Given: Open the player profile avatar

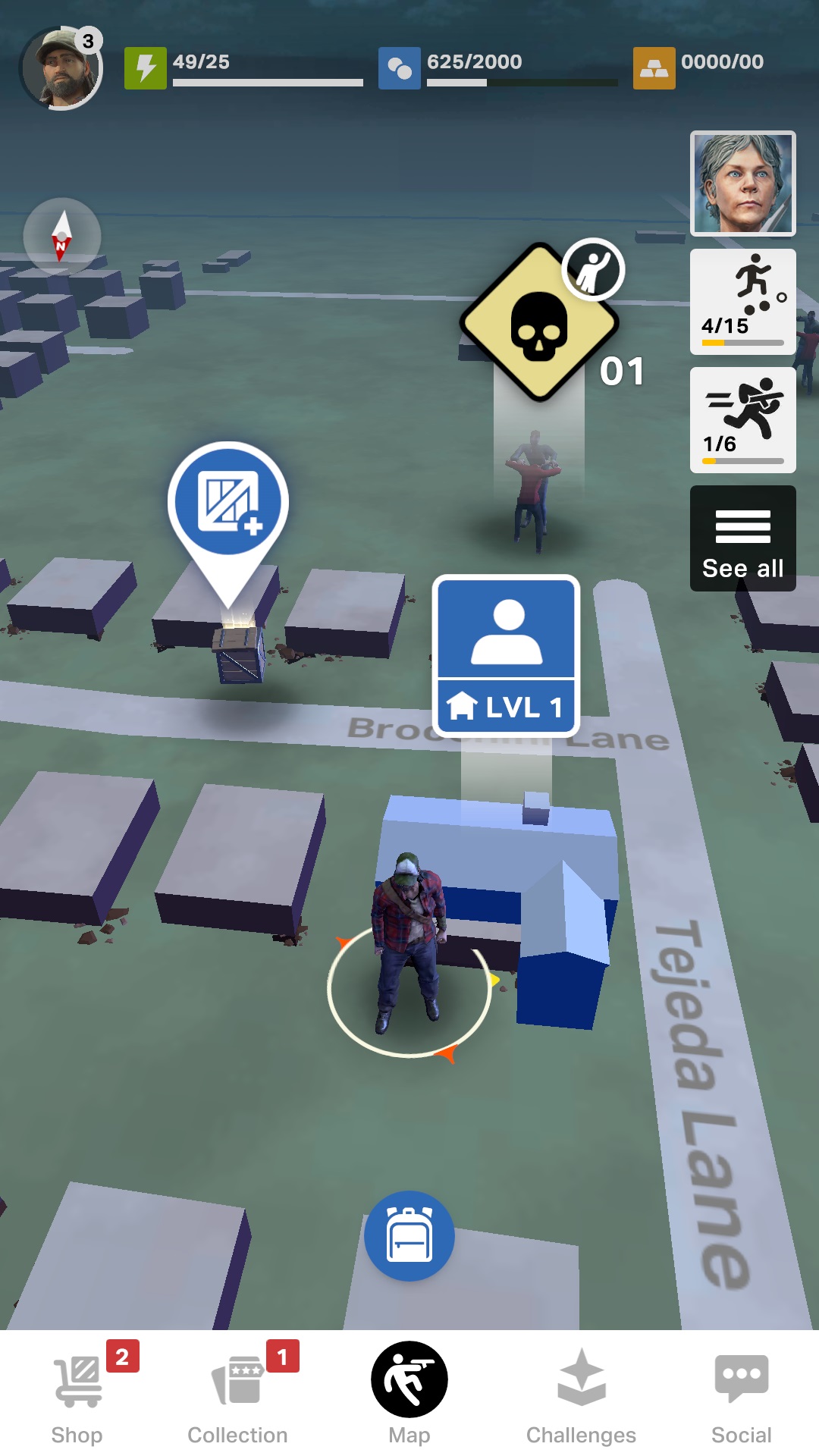Looking at the screenshot, I should pyautogui.click(x=61, y=69).
